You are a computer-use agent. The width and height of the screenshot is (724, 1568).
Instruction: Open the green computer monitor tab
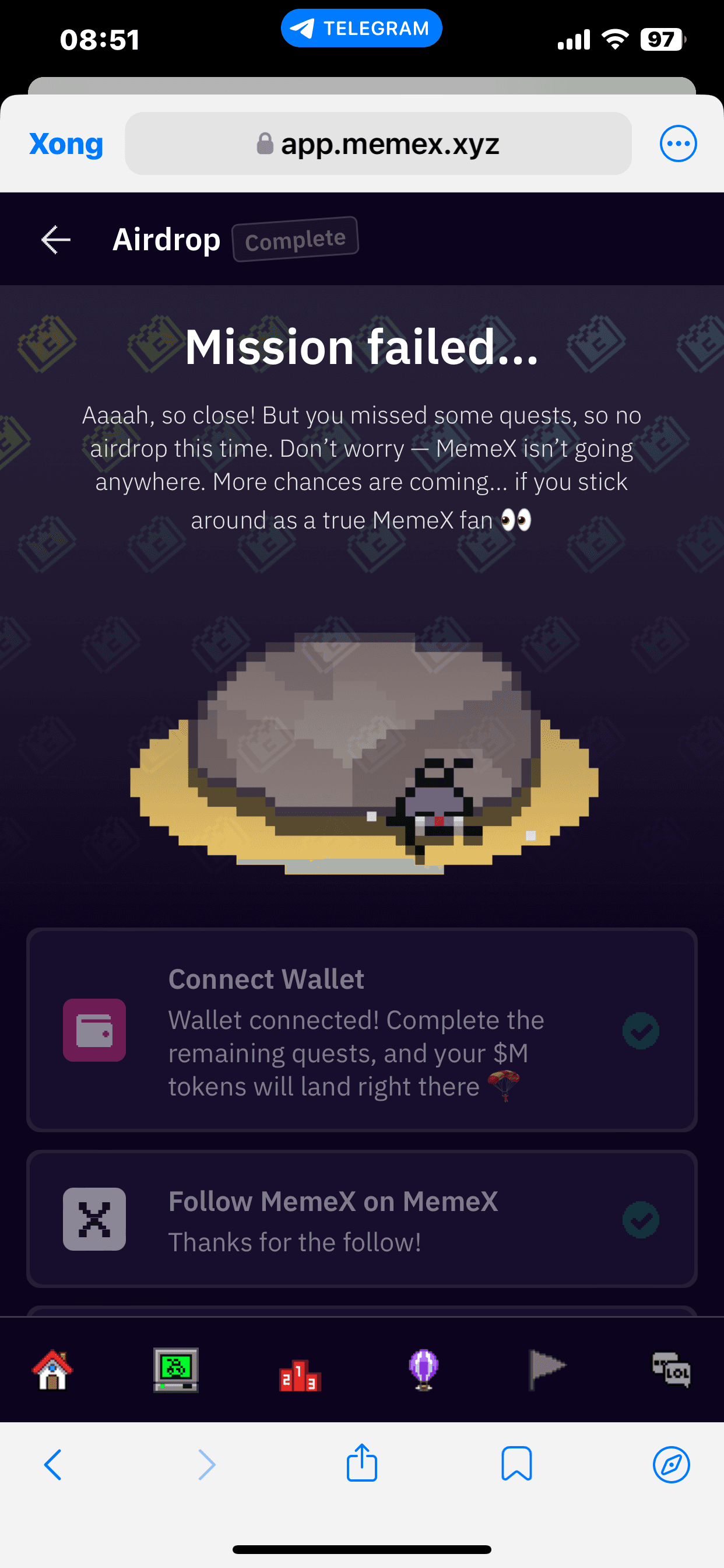point(176,1370)
